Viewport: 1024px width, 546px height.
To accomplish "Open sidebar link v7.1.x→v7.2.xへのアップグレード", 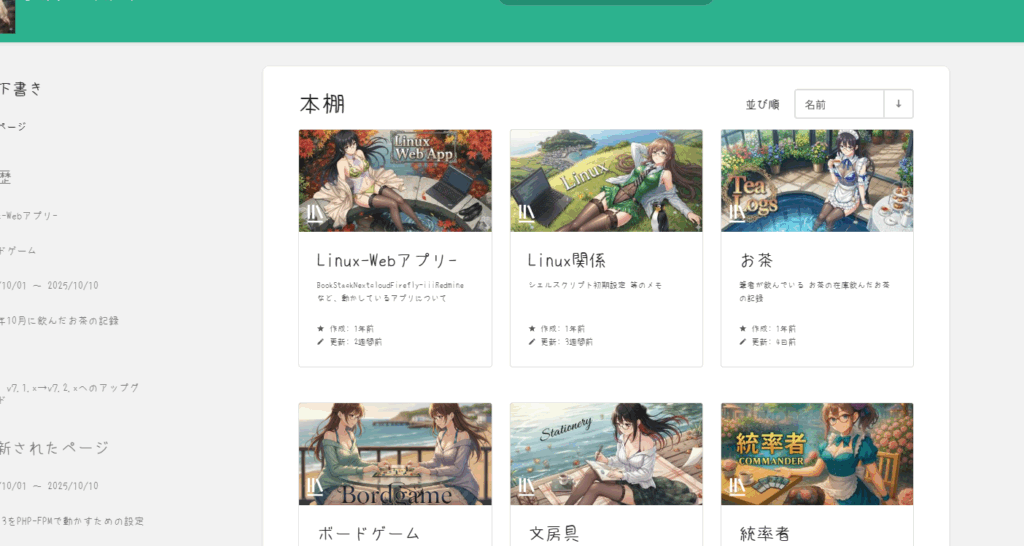I will pos(72,387).
